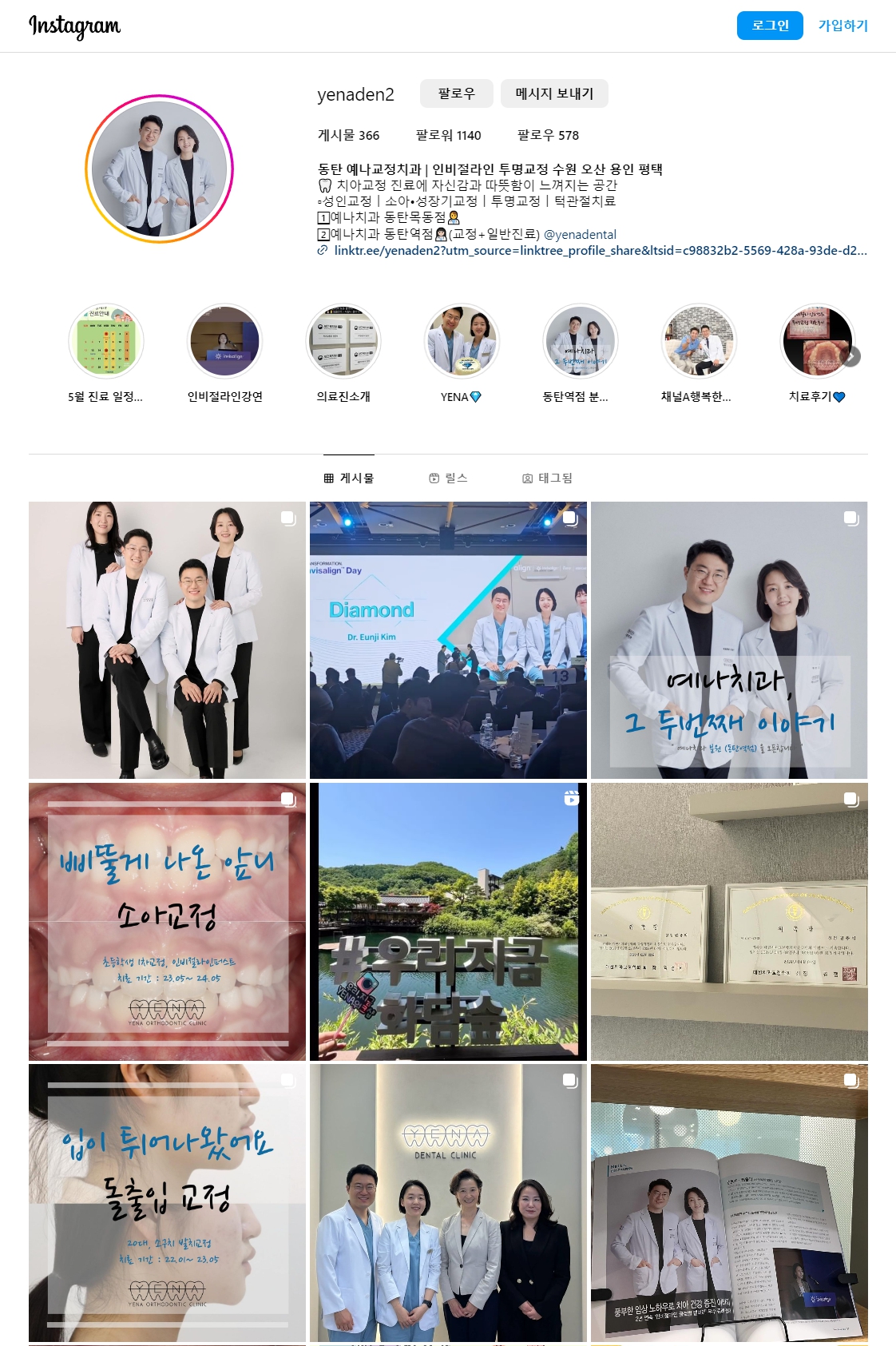Open the 의료진소개 highlight
This screenshot has width=896, height=1346.
343,341
